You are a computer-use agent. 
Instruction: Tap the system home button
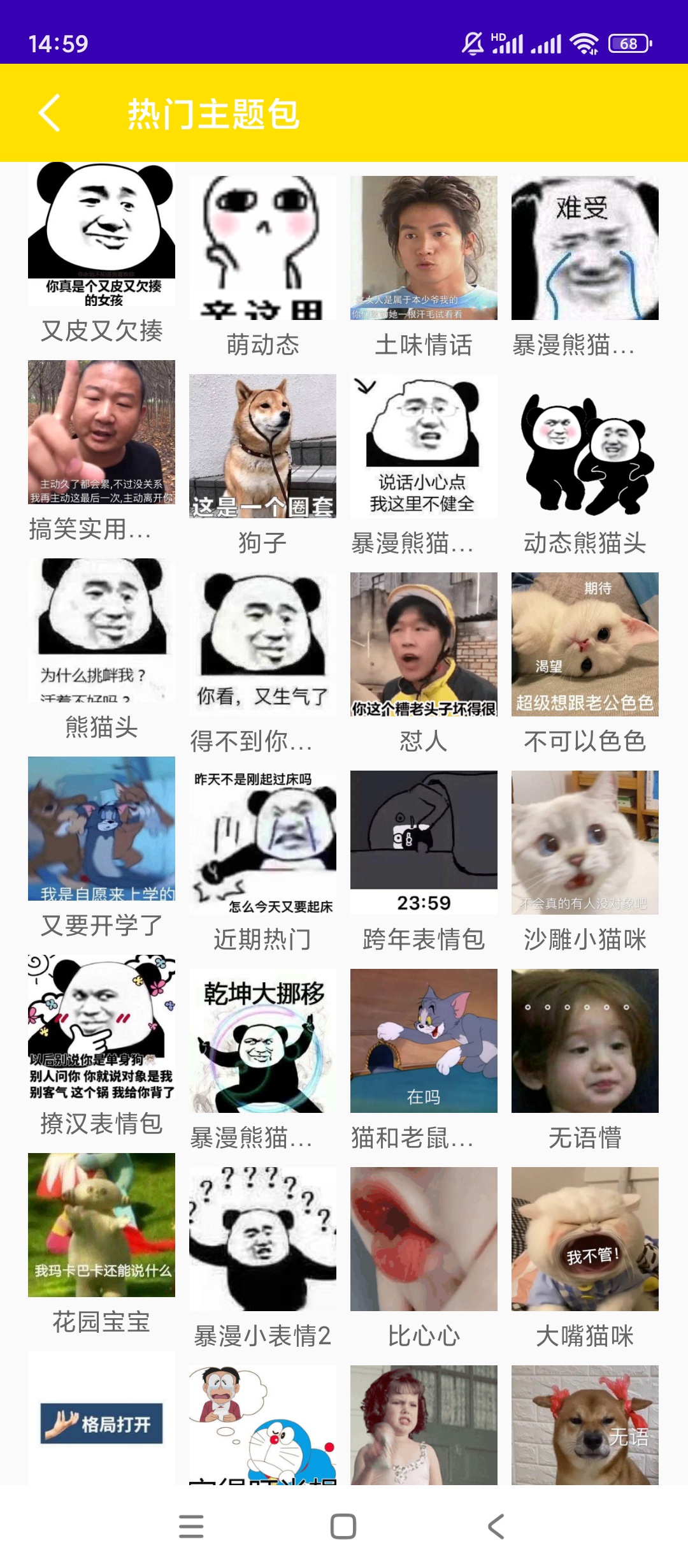(343, 1527)
